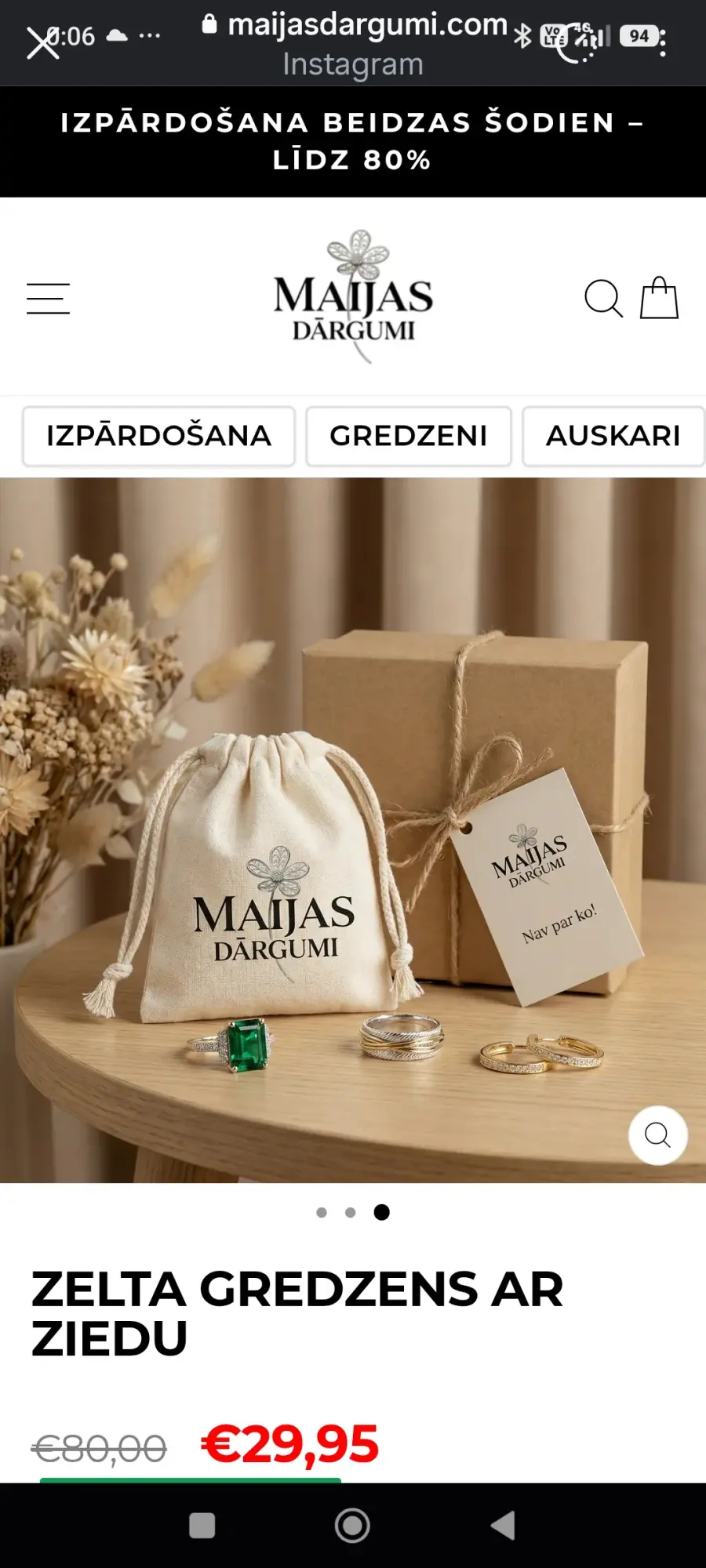Viewport: 706px width, 1568px height.
Task: Jump to the first image dot
Action: [x=322, y=1212]
